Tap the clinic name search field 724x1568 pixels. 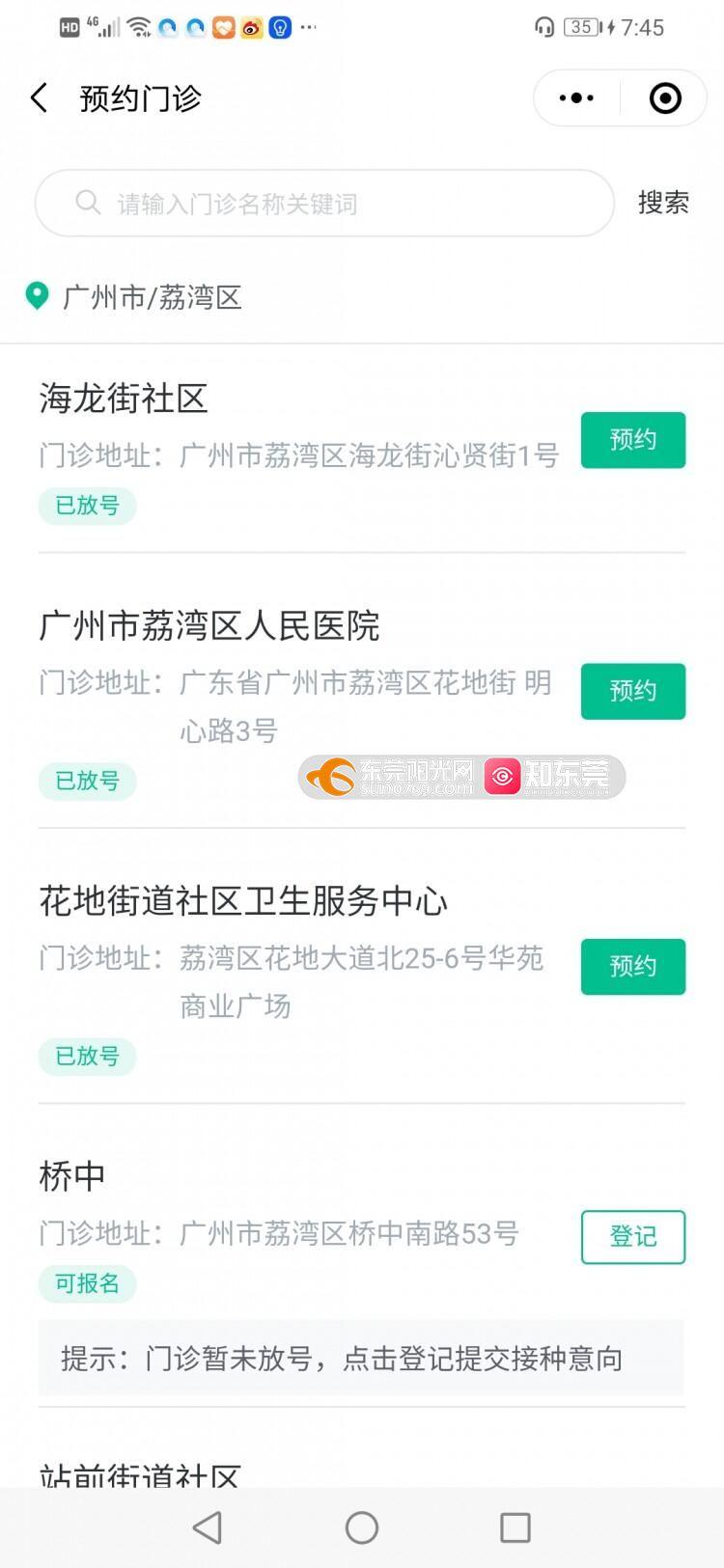324,203
